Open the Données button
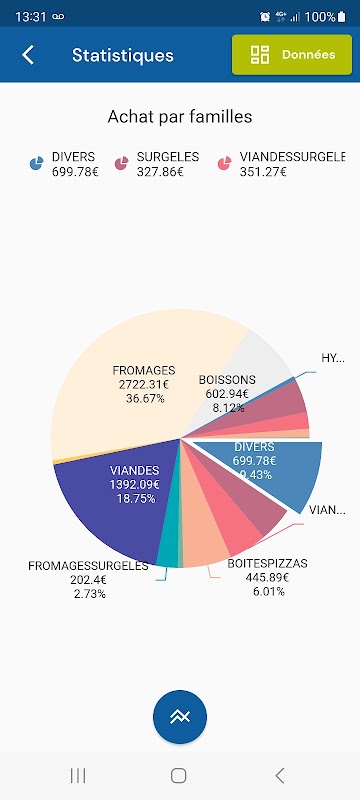This screenshot has height=800, width=360. coord(292,55)
